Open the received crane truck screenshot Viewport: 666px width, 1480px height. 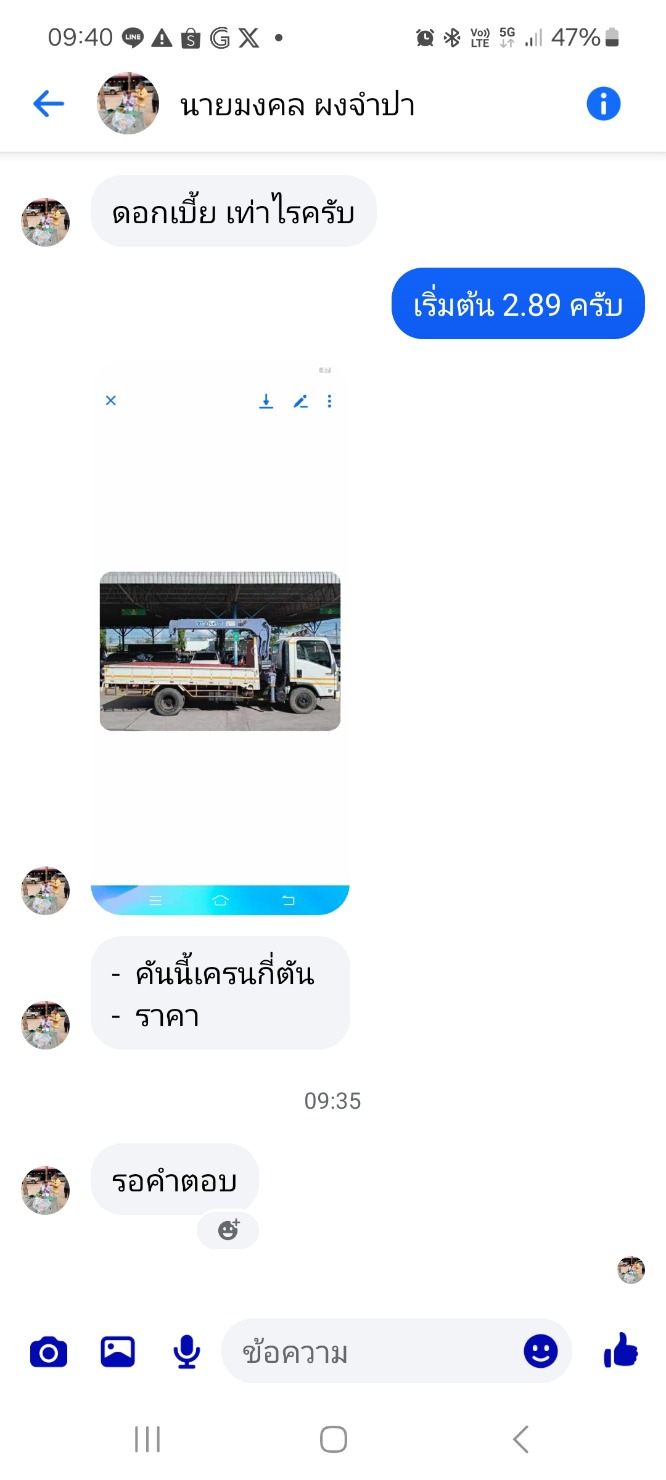tap(220, 640)
